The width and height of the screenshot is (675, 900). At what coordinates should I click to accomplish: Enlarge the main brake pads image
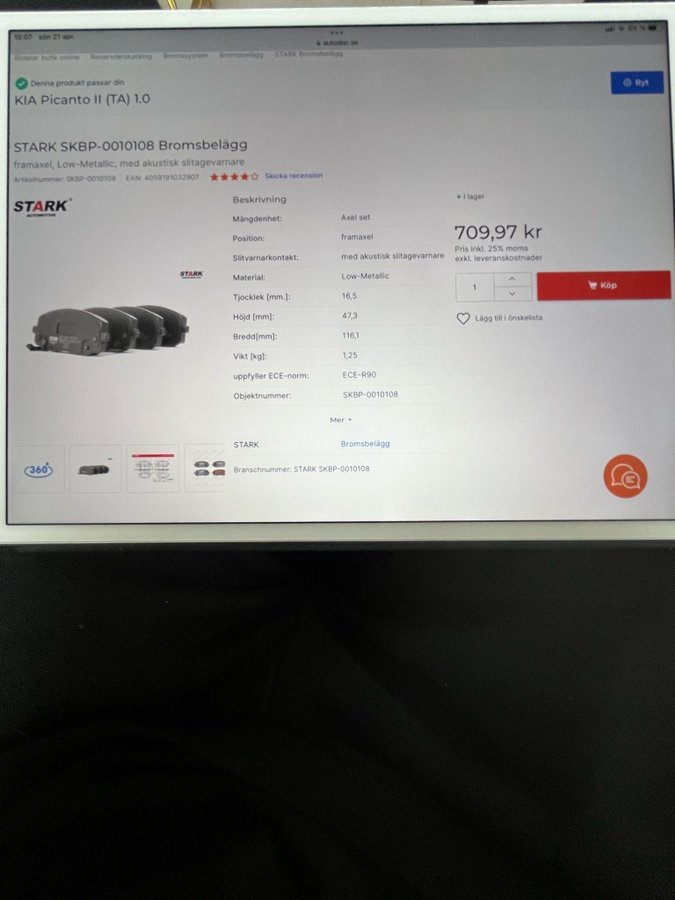click(x=110, y=325)
